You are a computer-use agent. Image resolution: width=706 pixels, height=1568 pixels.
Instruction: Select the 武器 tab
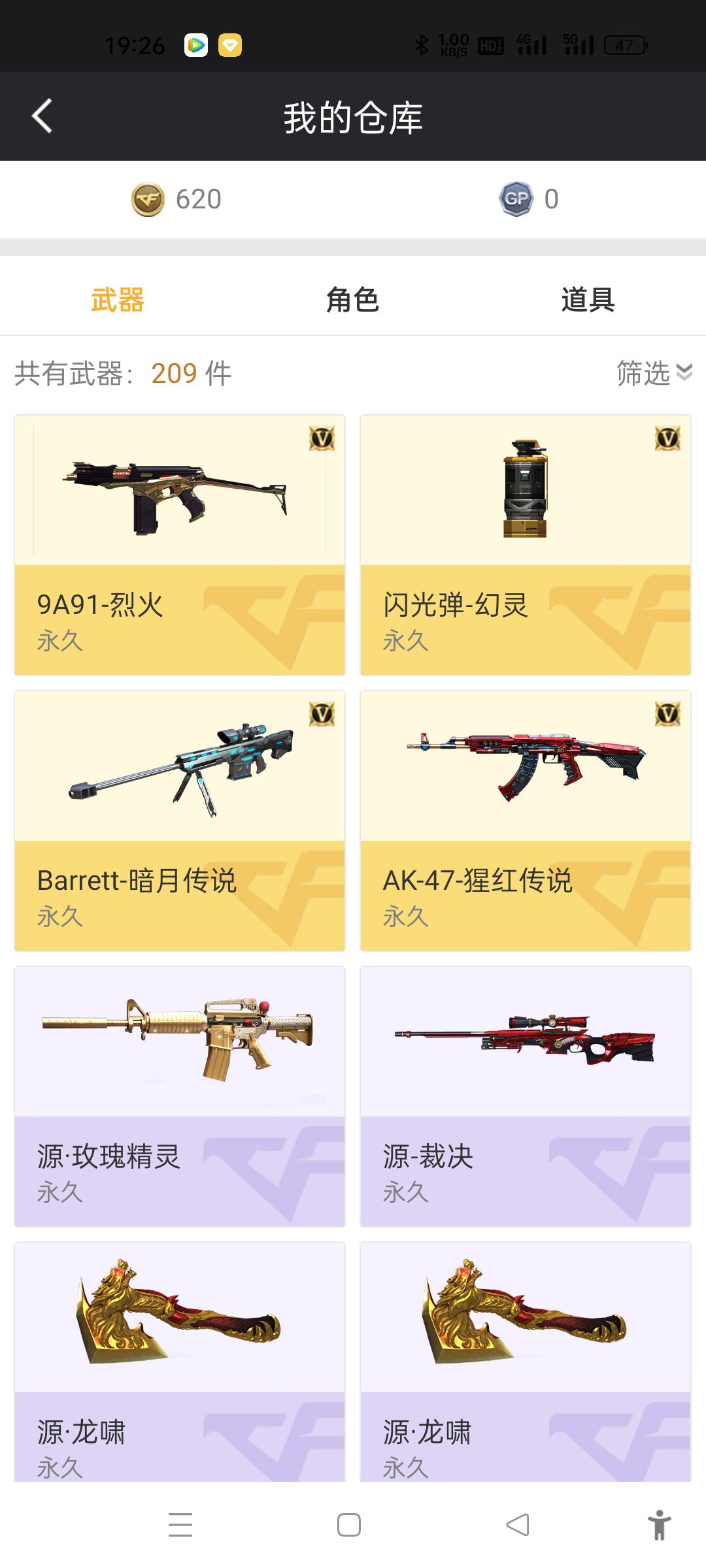point(118,300)
